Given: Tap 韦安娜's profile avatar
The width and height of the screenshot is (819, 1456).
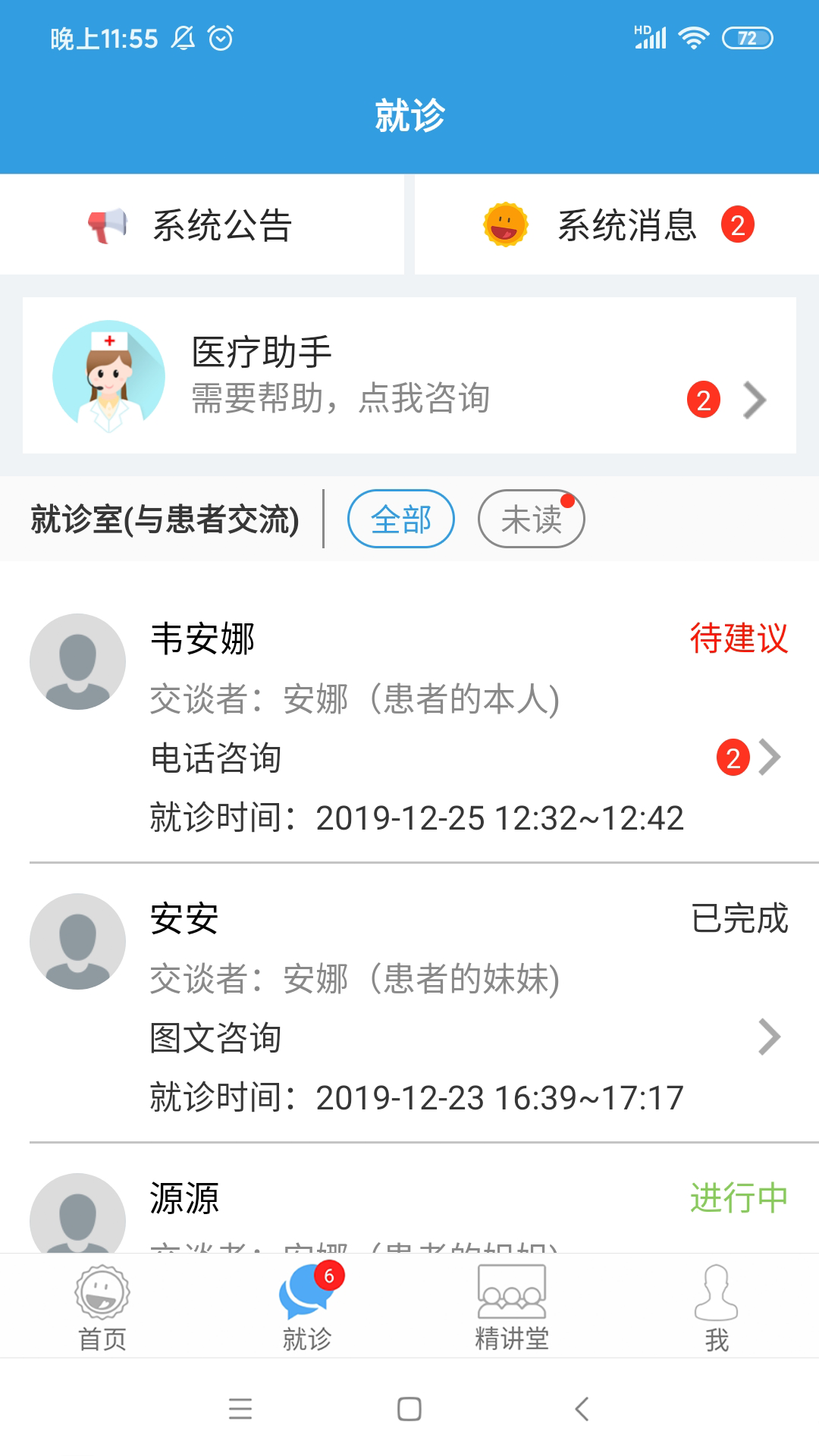Looking at the screenshot, I should pyautogui.click(x=76, y=661).
